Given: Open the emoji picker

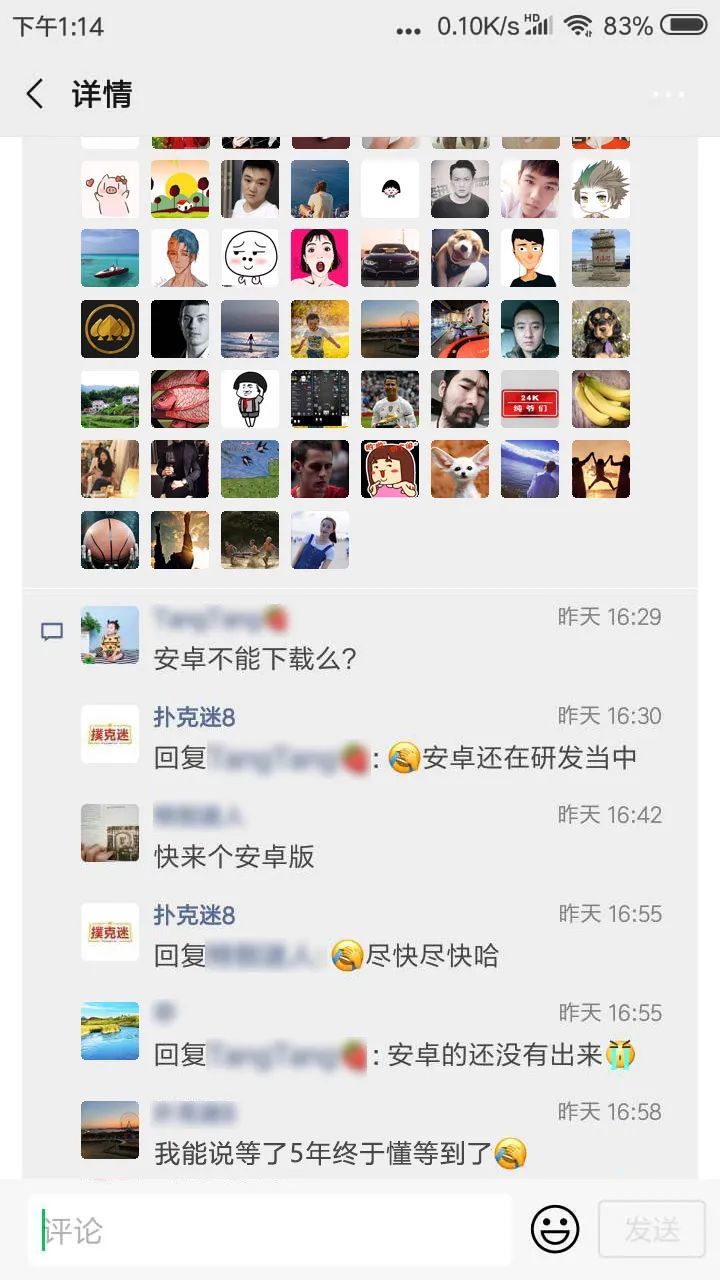Looking at the screenshot, I should [x=555, y=1230].
